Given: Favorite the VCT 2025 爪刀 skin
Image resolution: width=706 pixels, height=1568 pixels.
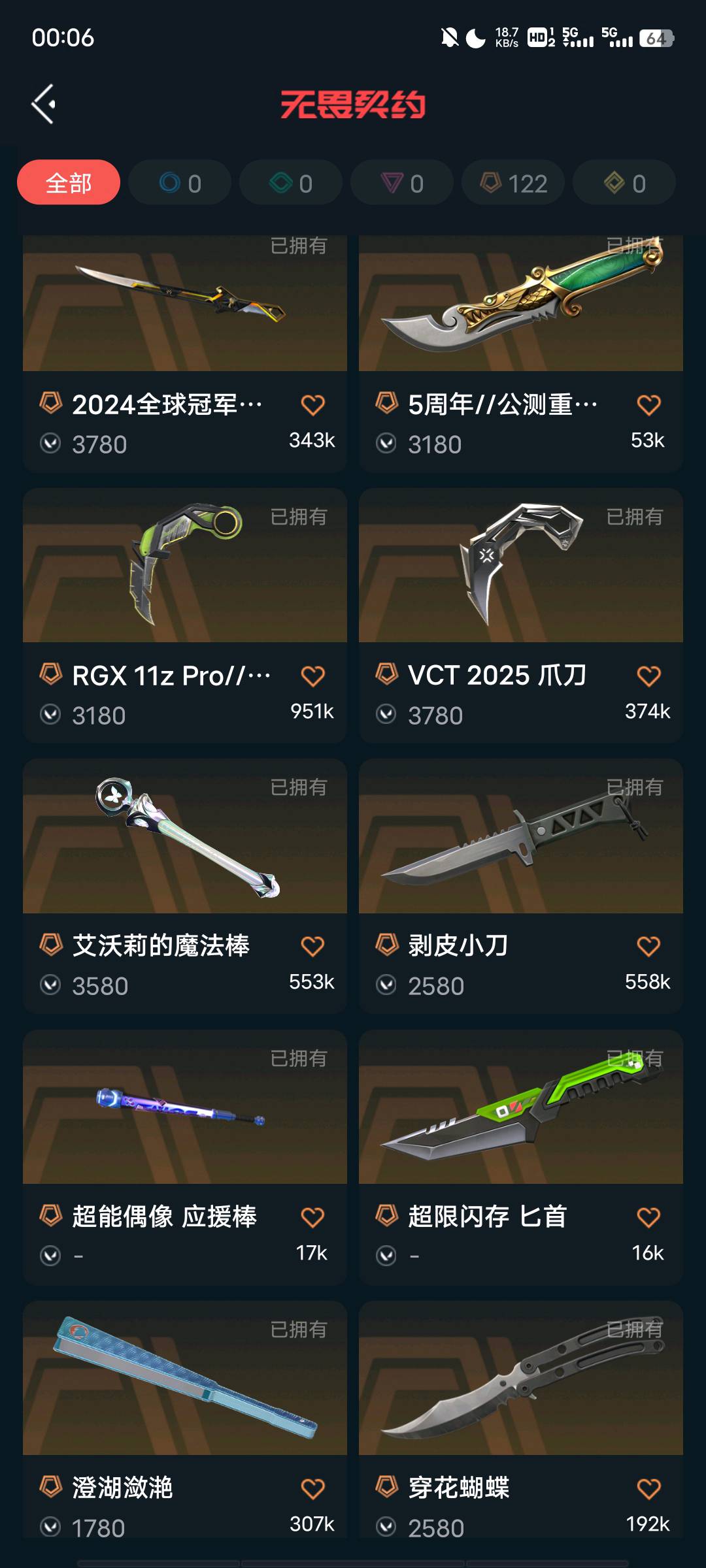Looking at the screenshot, I should (x=648, y=676).
